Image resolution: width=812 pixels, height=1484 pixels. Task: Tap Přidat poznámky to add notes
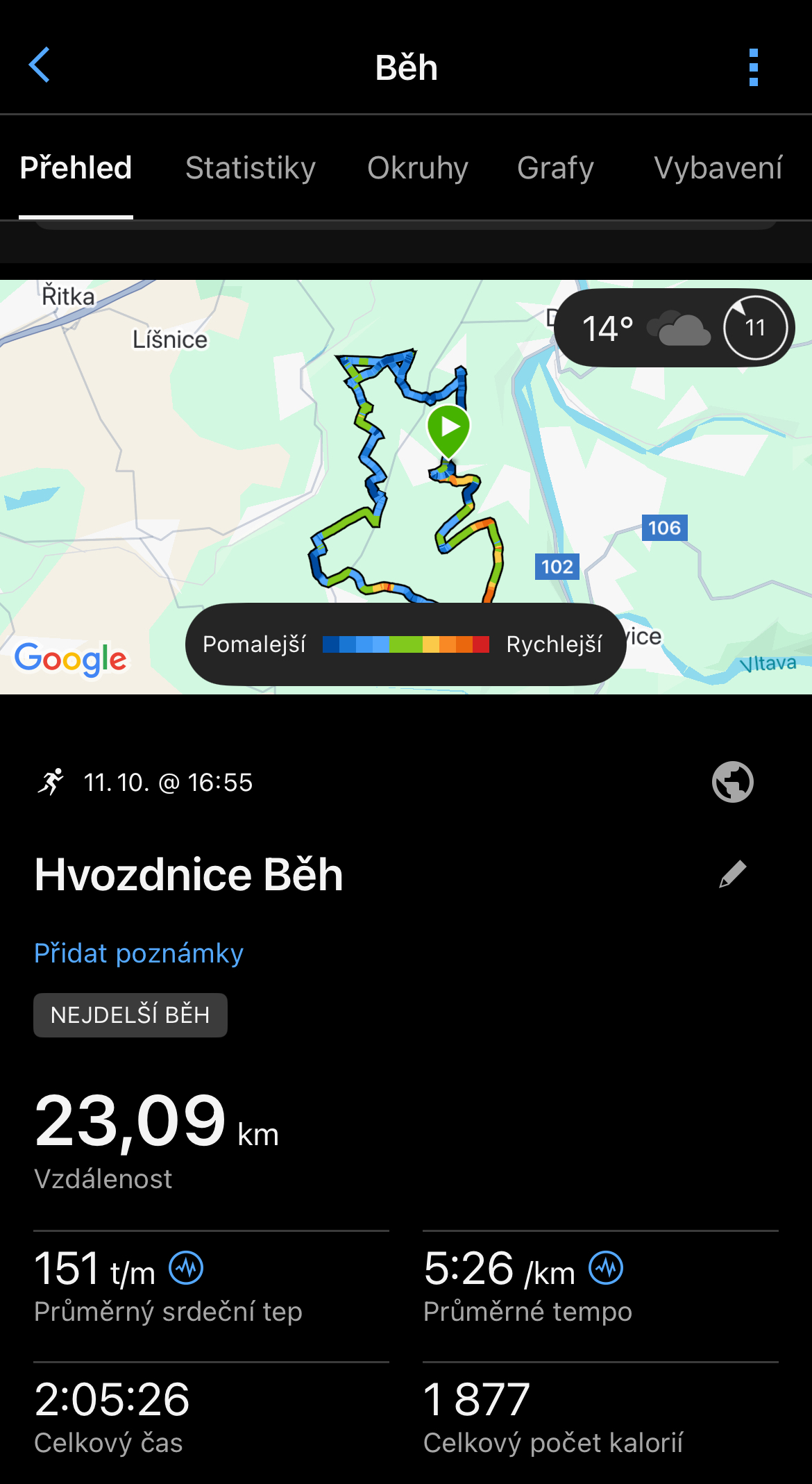(139, 953)
